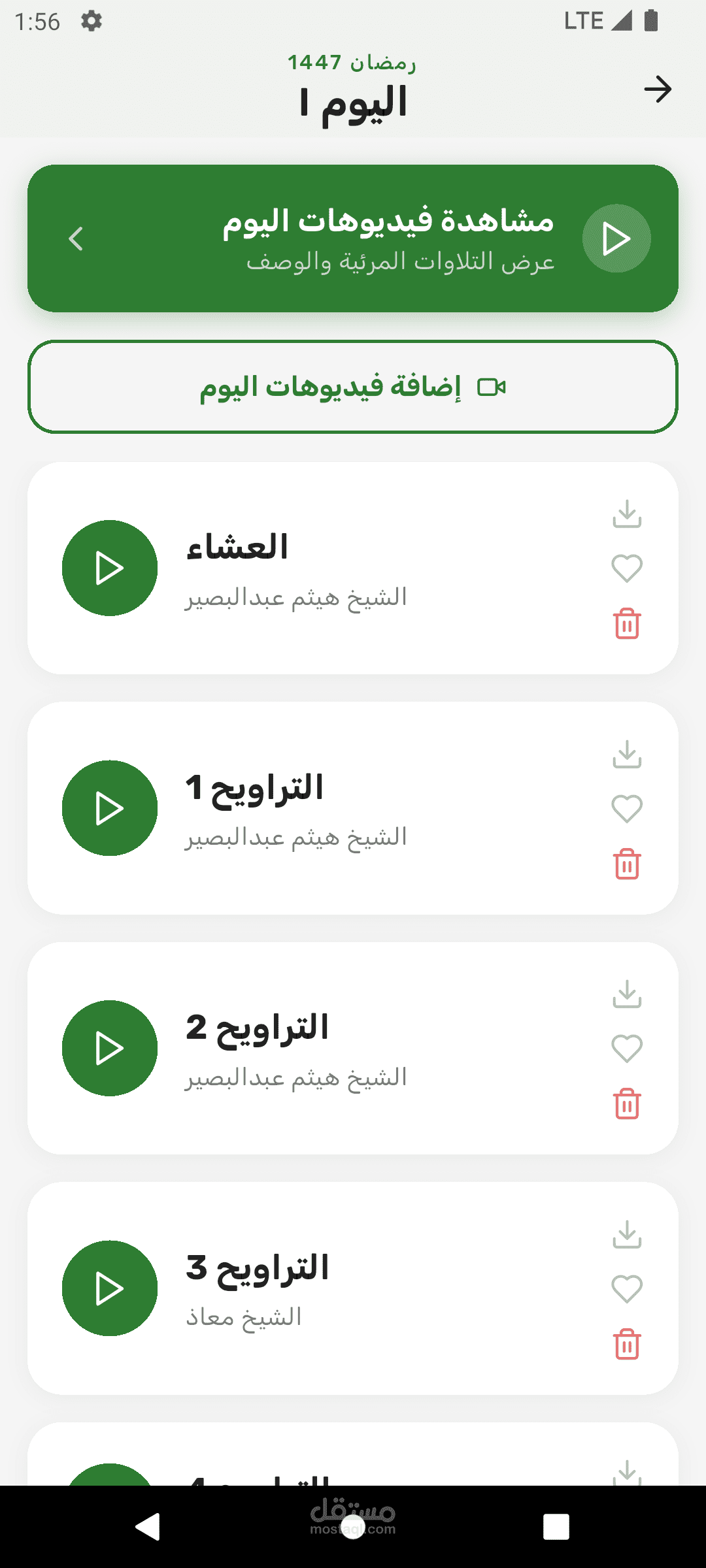Remove التراويح 2 with trash icon
This screenshot has width=706, height=1568.
[x=627, y=1103]
